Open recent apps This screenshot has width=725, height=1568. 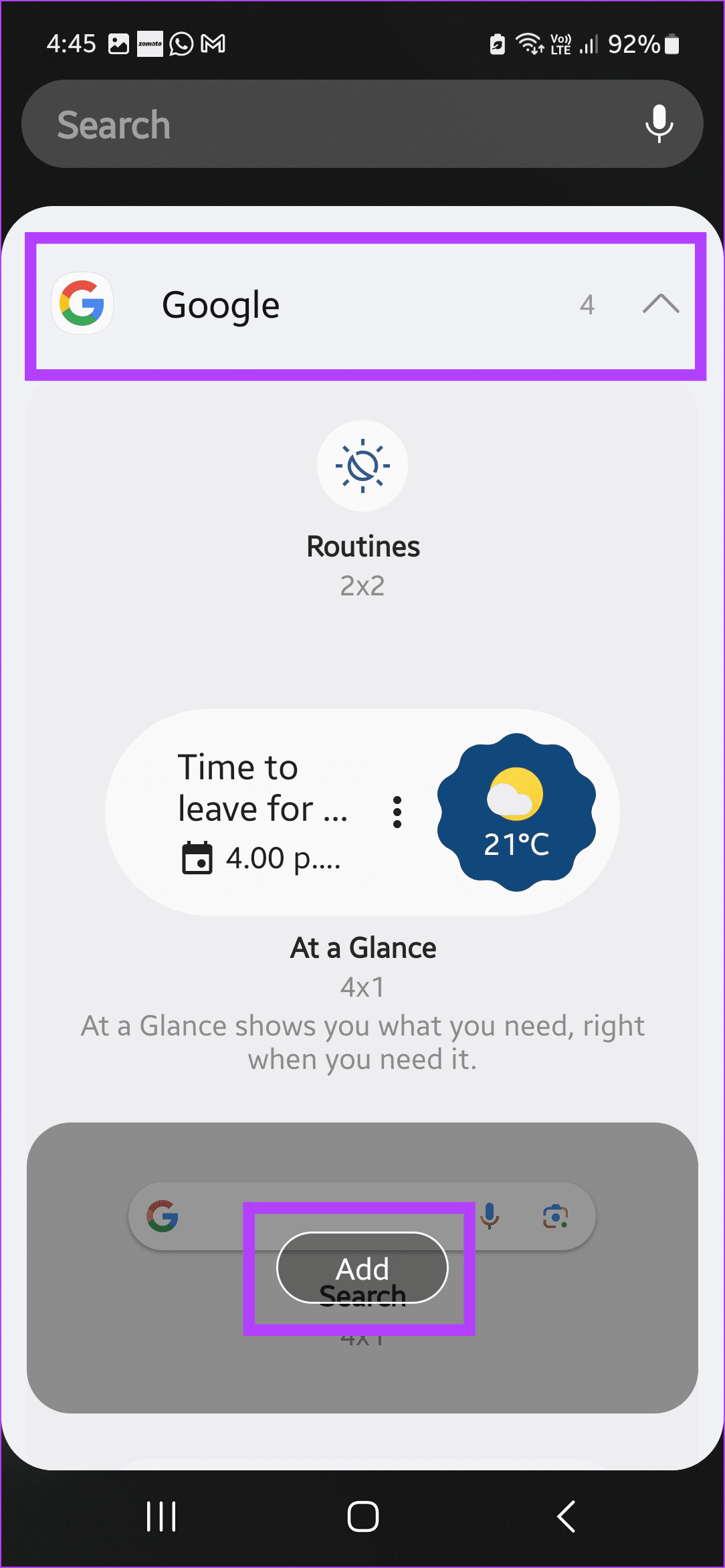(161, 1516)
